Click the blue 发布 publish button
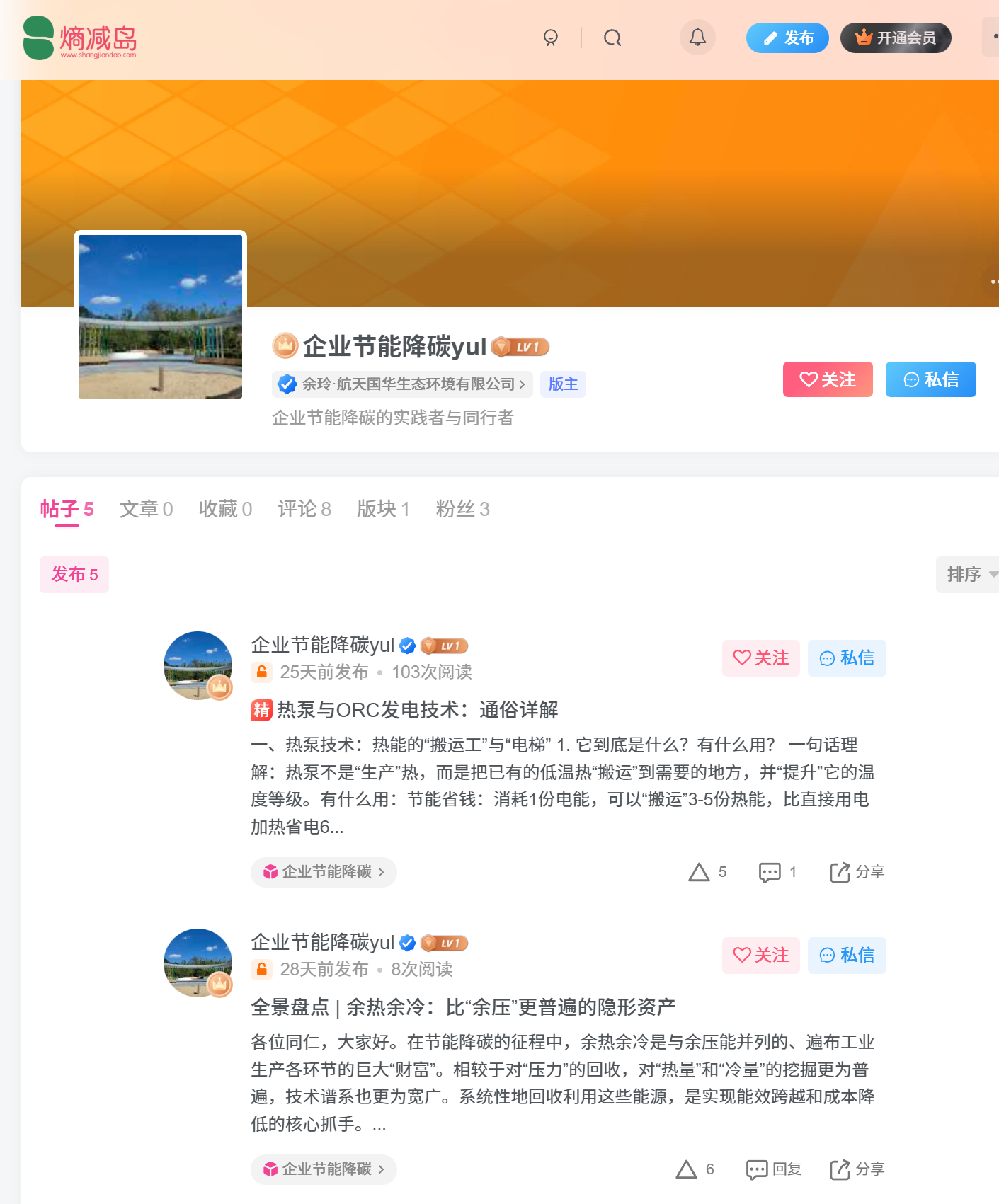 tap(787, 38)
